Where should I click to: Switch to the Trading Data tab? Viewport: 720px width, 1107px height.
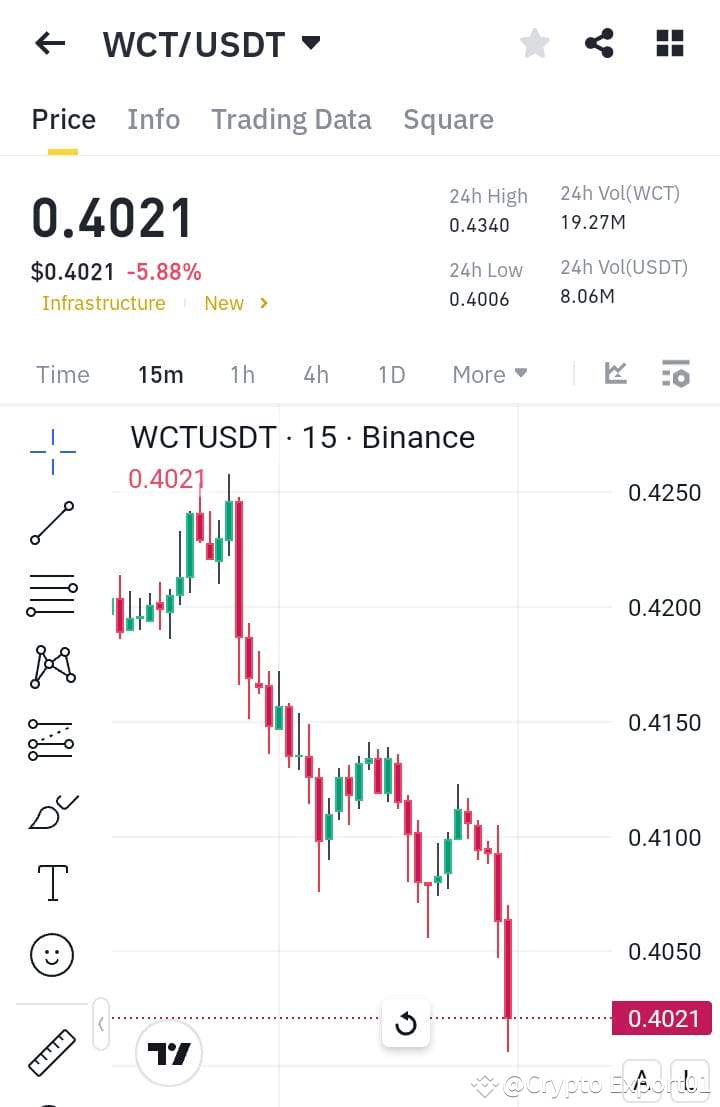point(291,119)
